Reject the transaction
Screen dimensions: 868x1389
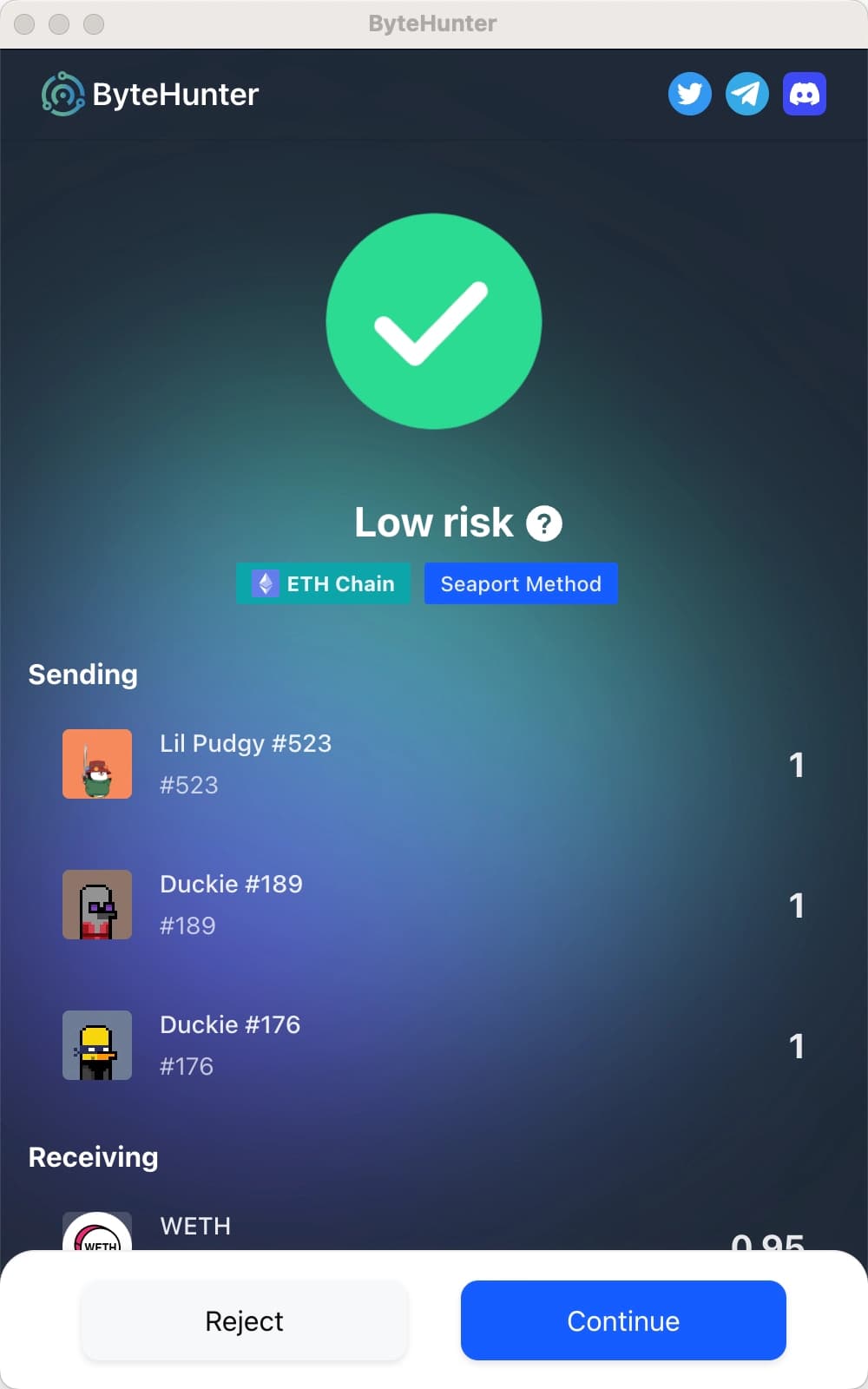point(244,1320)
